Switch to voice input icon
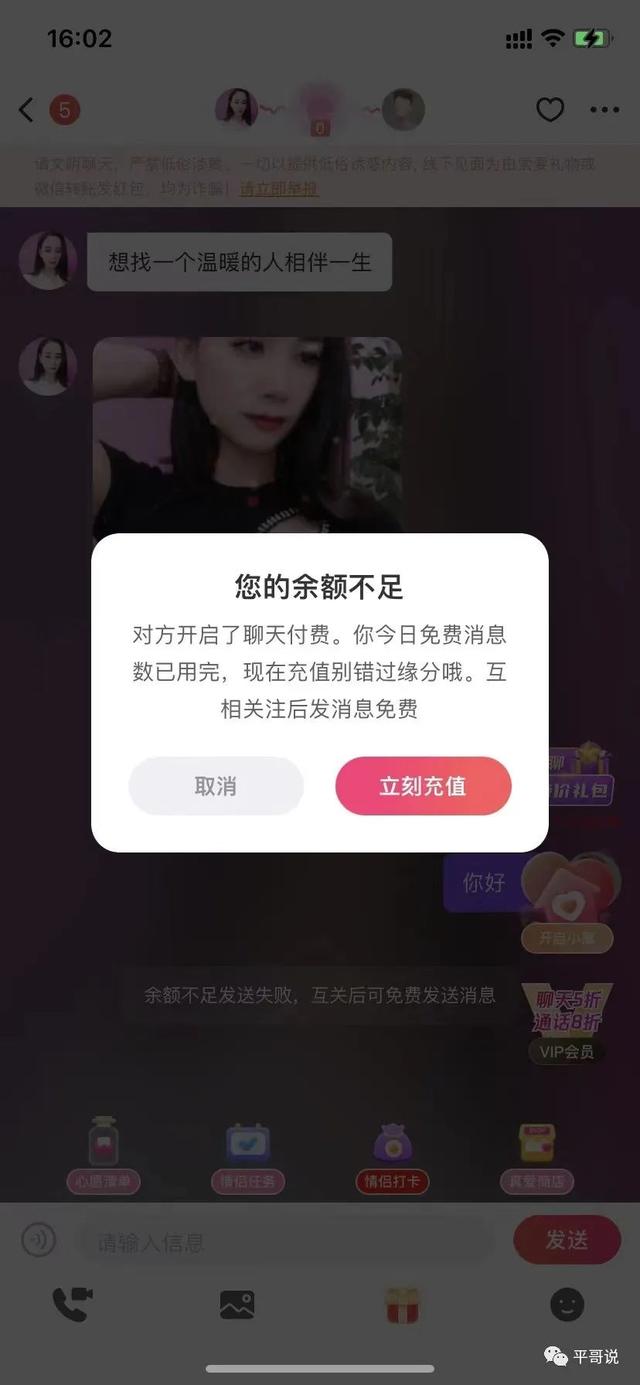Viewport: 640px width, 1385px height. pos(39,1241)
